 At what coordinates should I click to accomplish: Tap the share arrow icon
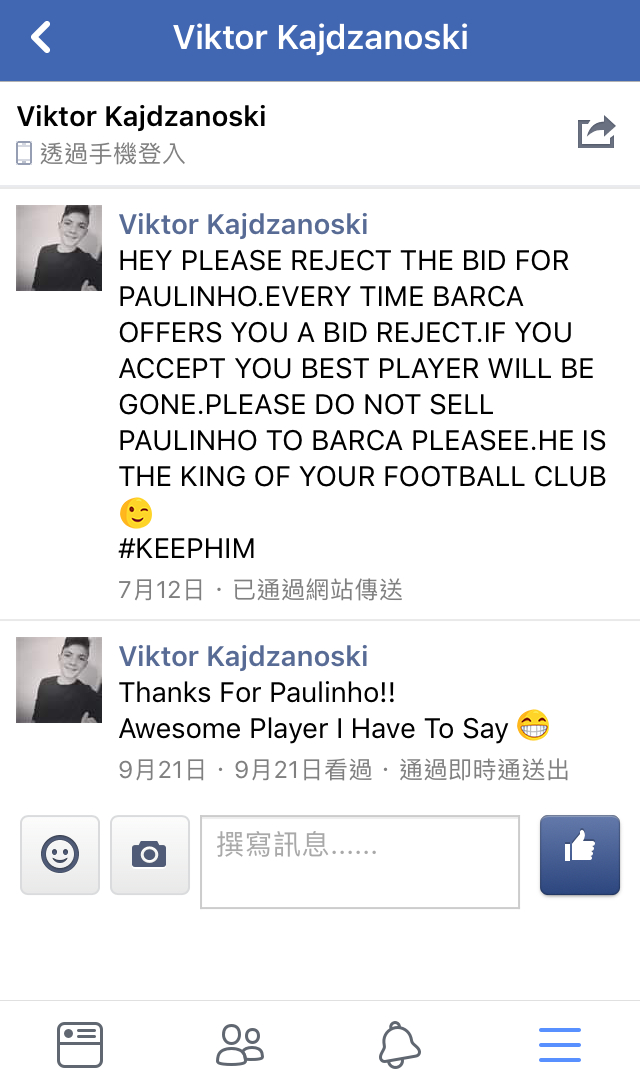click(x=596, y=132)
